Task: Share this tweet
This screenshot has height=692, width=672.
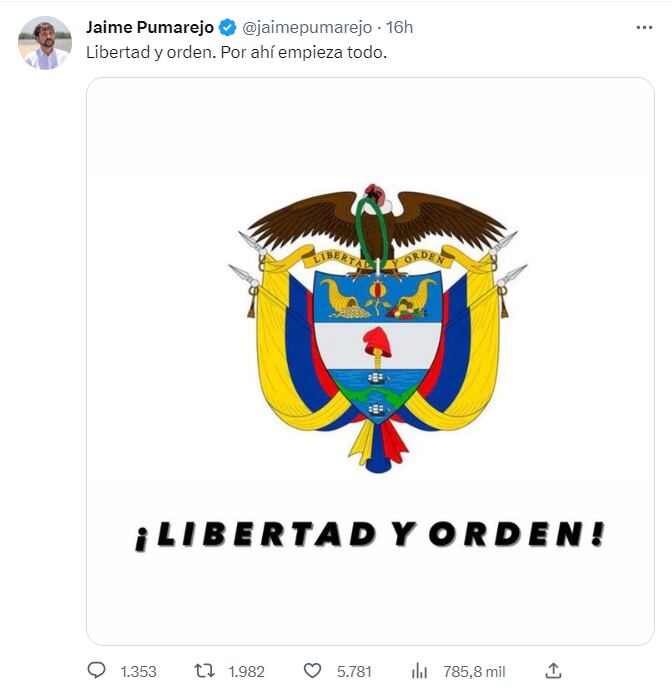Action: 554,671
